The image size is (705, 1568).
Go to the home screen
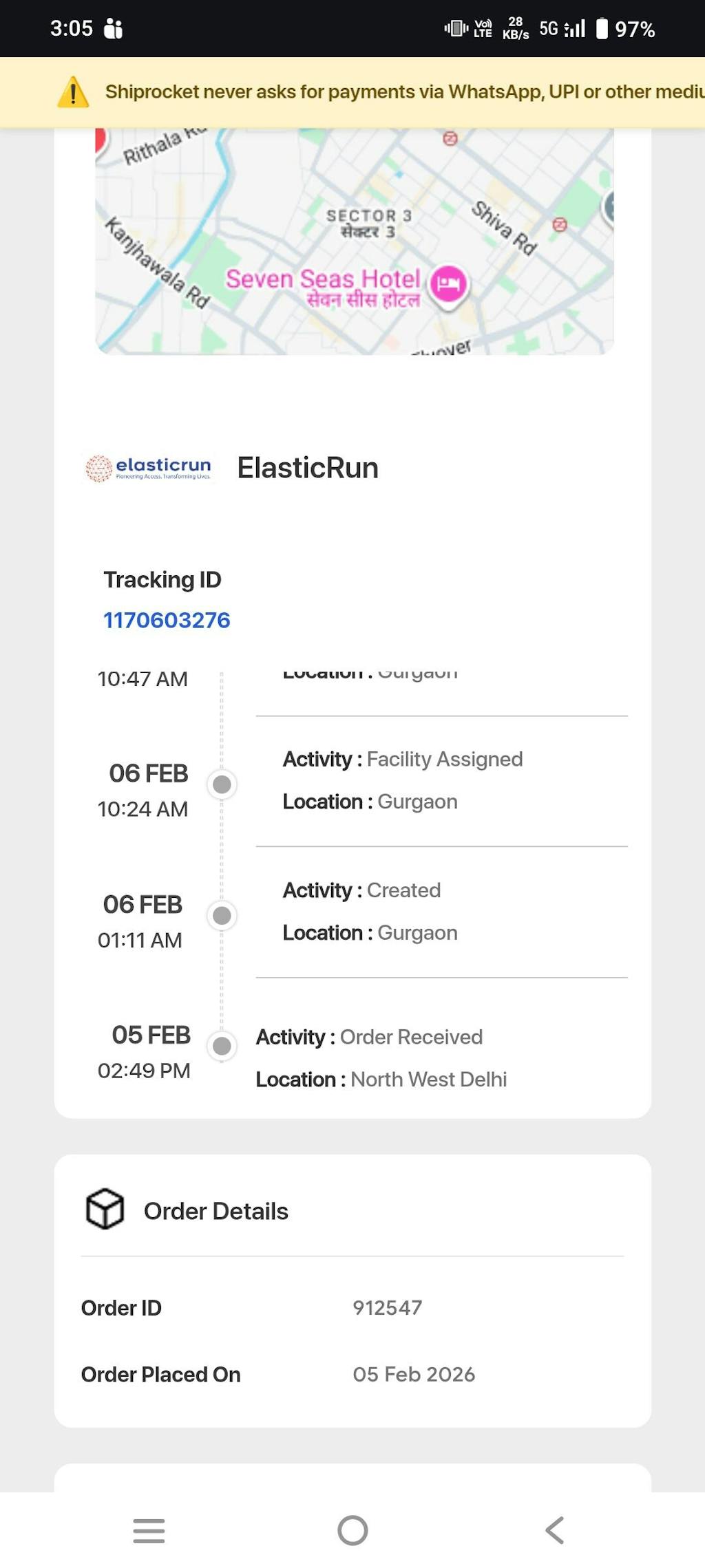pos(352,1530)
